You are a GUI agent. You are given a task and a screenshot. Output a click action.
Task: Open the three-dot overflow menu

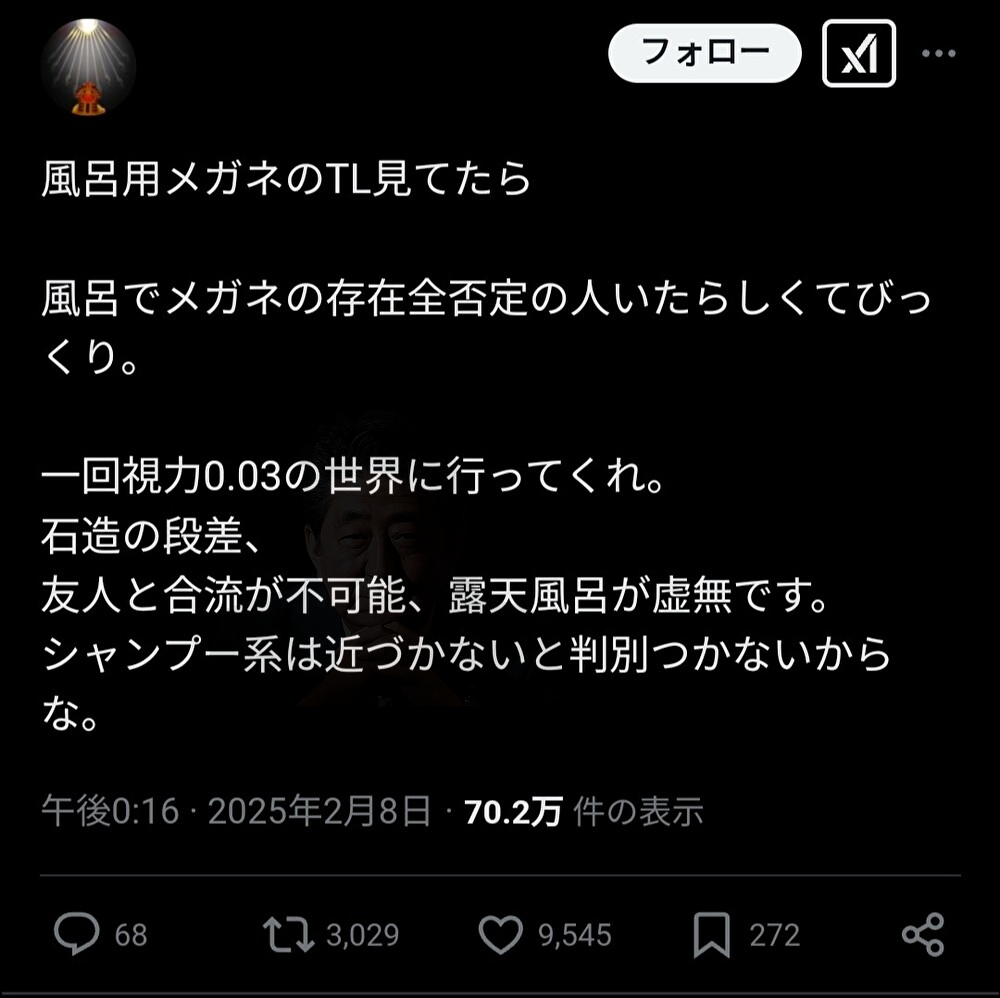point(938,53)
